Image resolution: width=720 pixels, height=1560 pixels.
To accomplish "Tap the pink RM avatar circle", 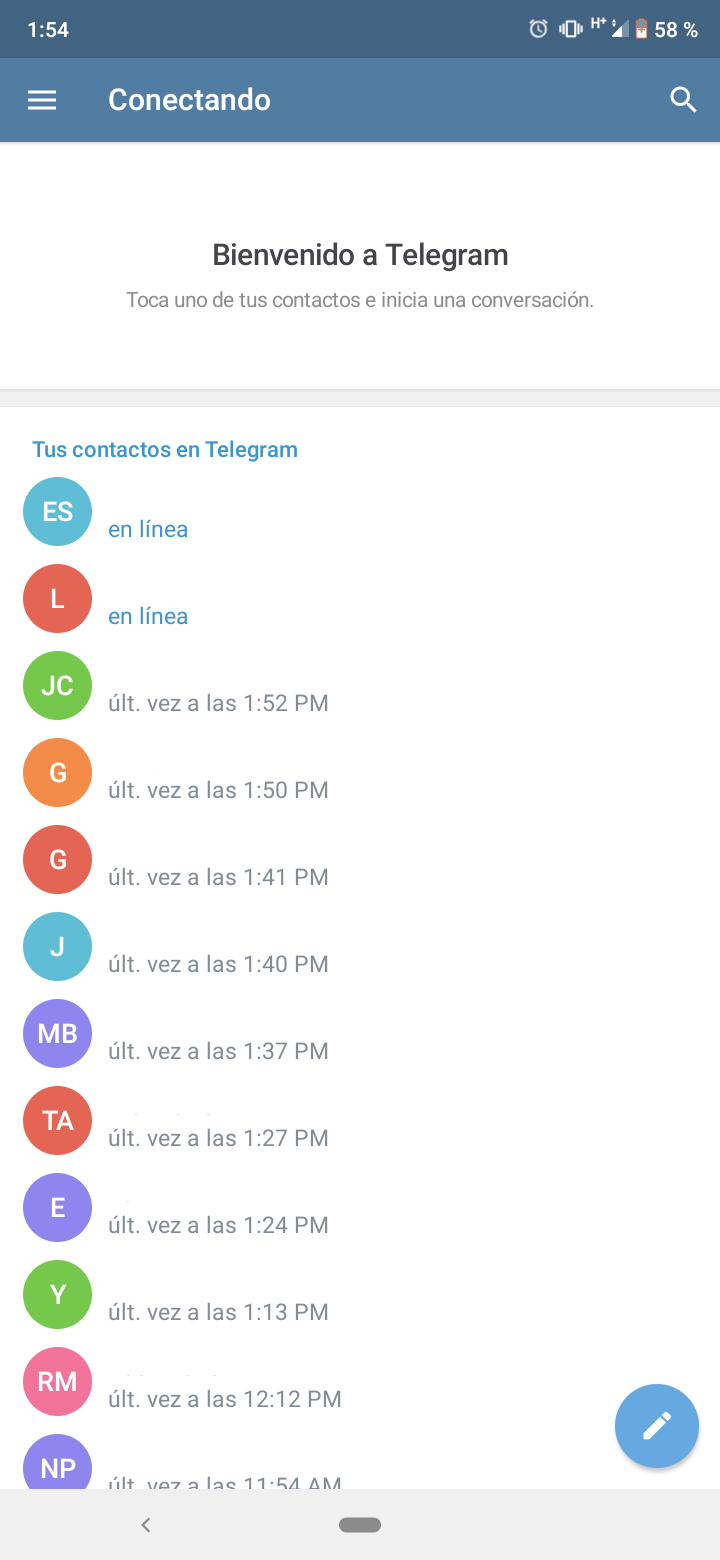I will pos(57,1381).
